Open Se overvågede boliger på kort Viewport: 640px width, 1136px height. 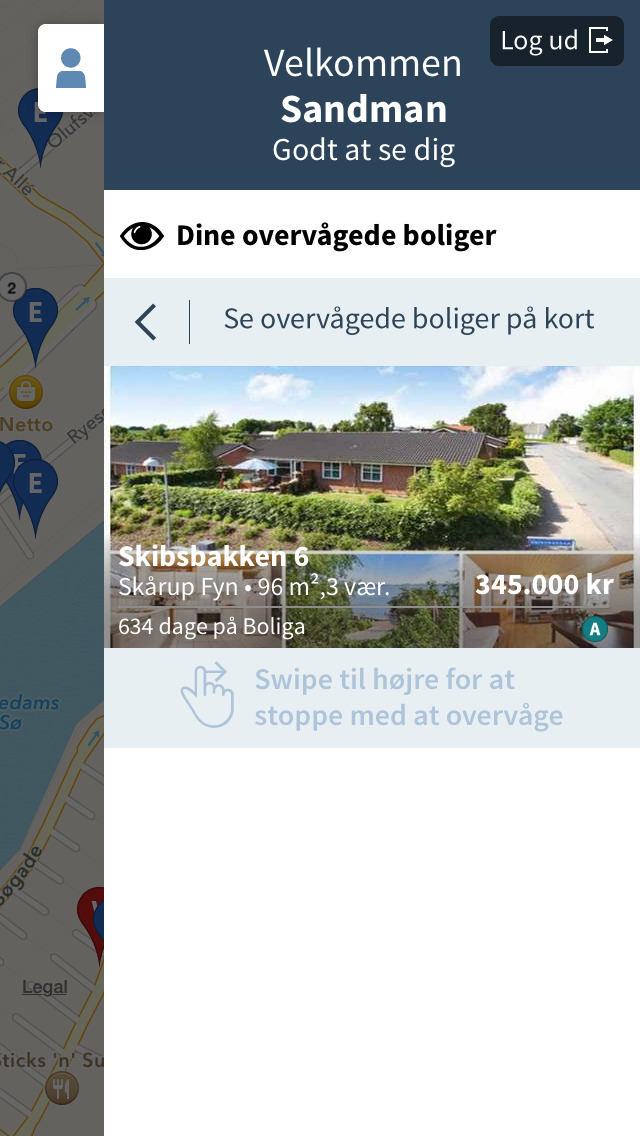tap(408, 320)
